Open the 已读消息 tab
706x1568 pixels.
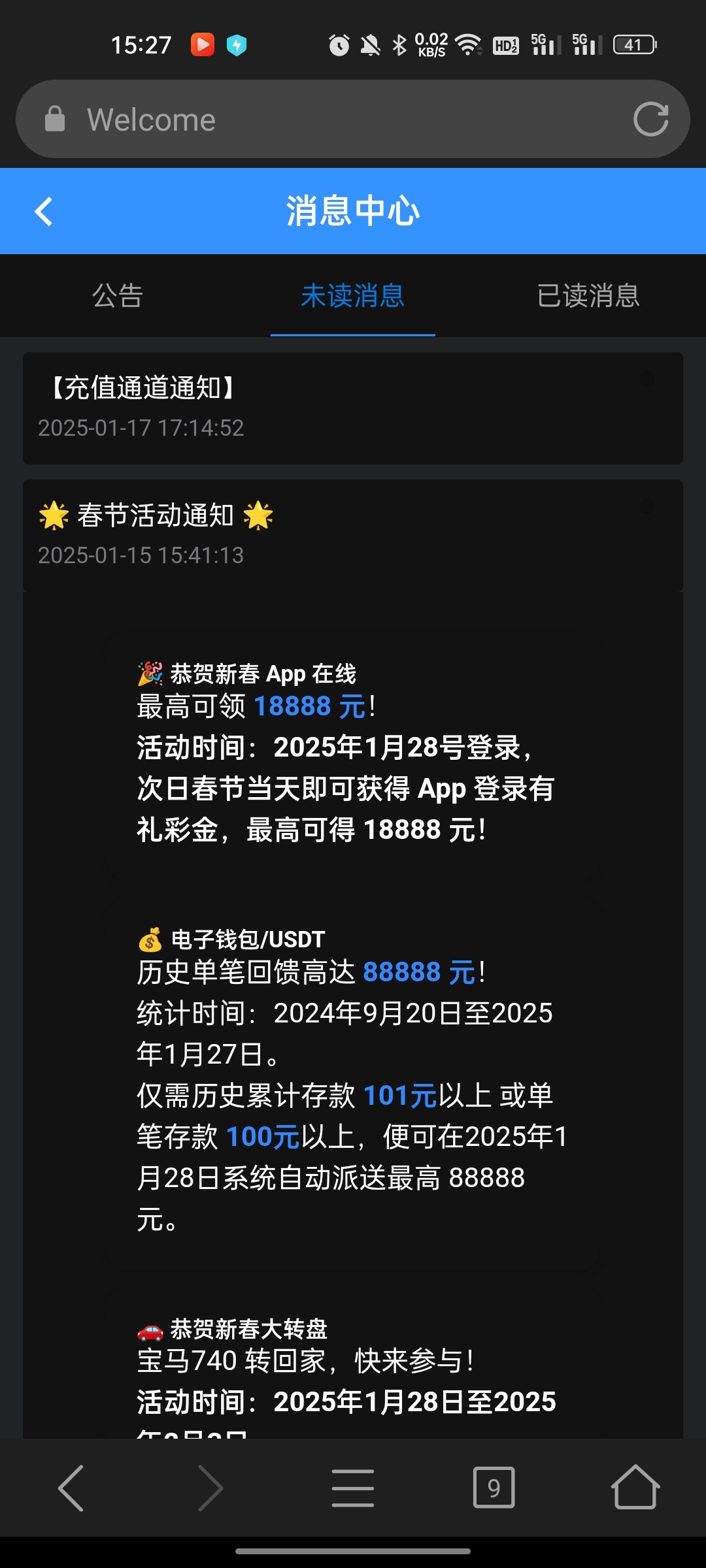pos(588,296)
